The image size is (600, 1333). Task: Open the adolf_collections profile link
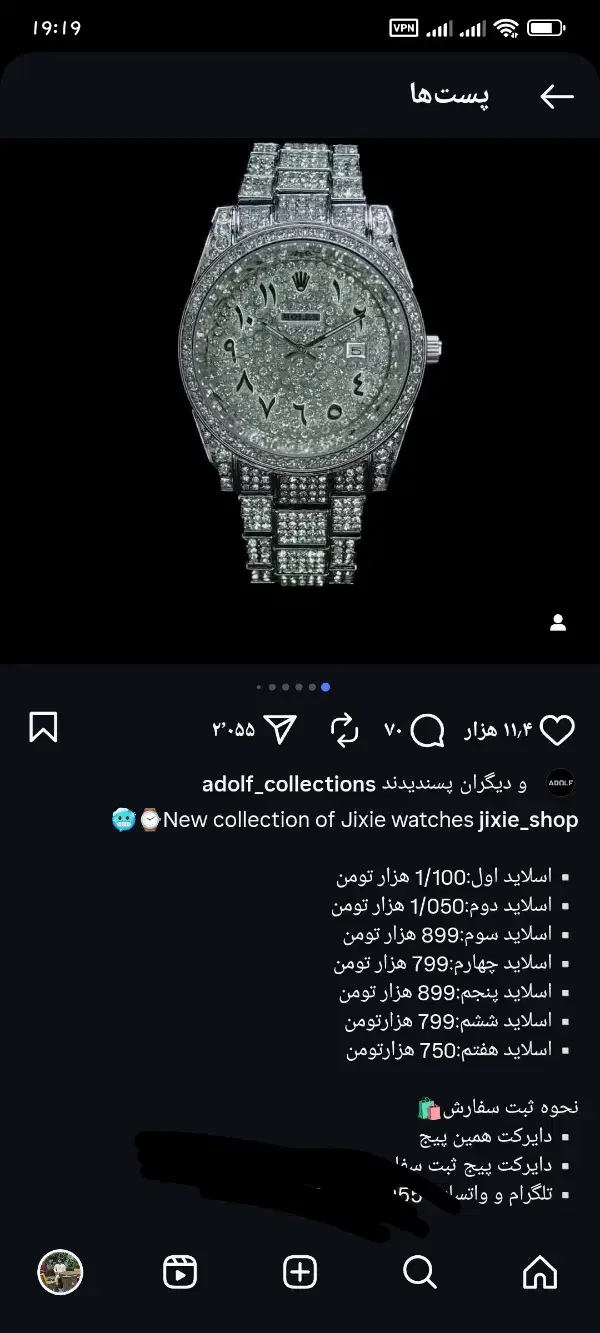pyautogui.click(x=288, y=784)
